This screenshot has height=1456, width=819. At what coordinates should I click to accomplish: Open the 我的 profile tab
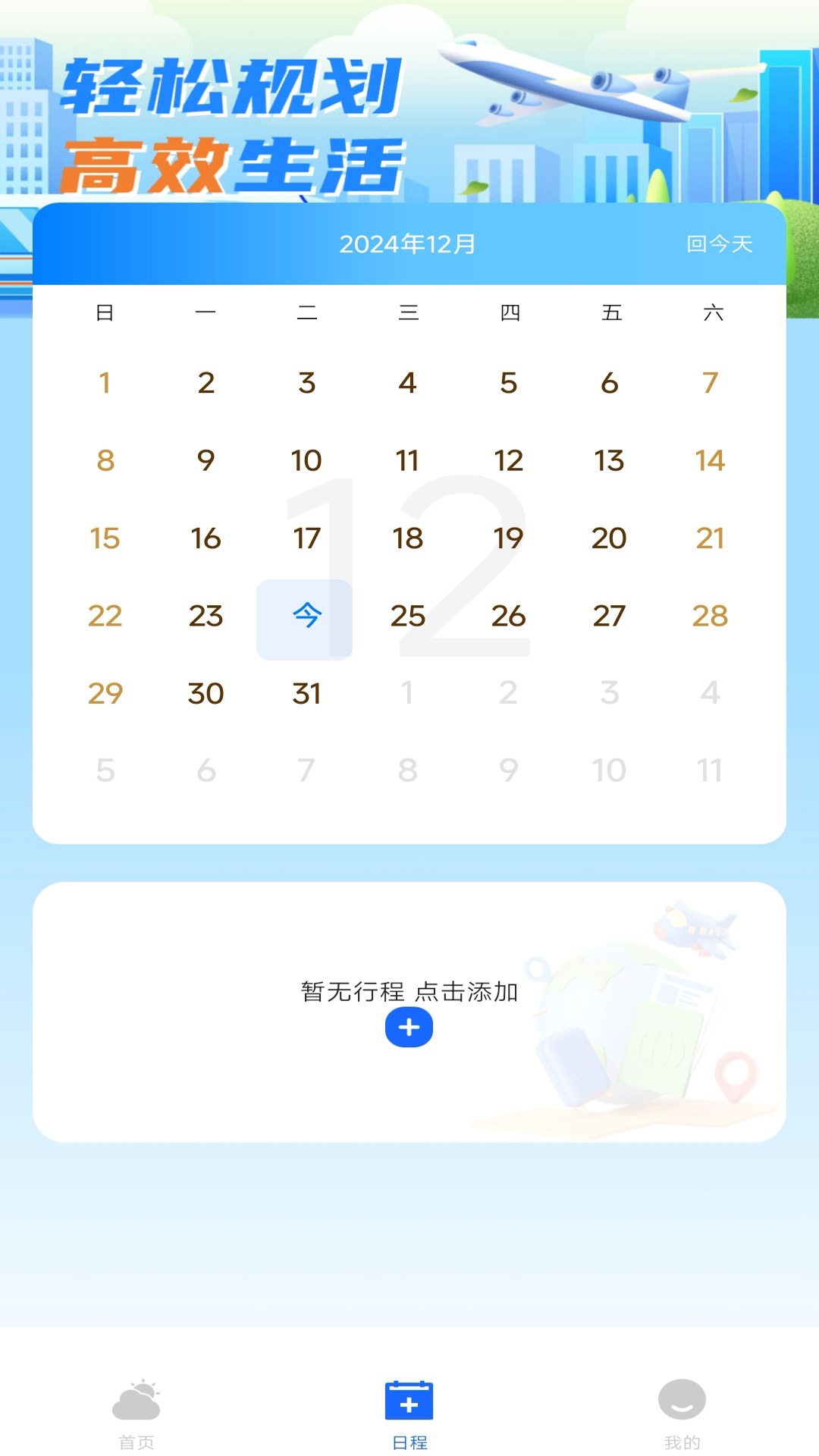tap(682, 1415)
